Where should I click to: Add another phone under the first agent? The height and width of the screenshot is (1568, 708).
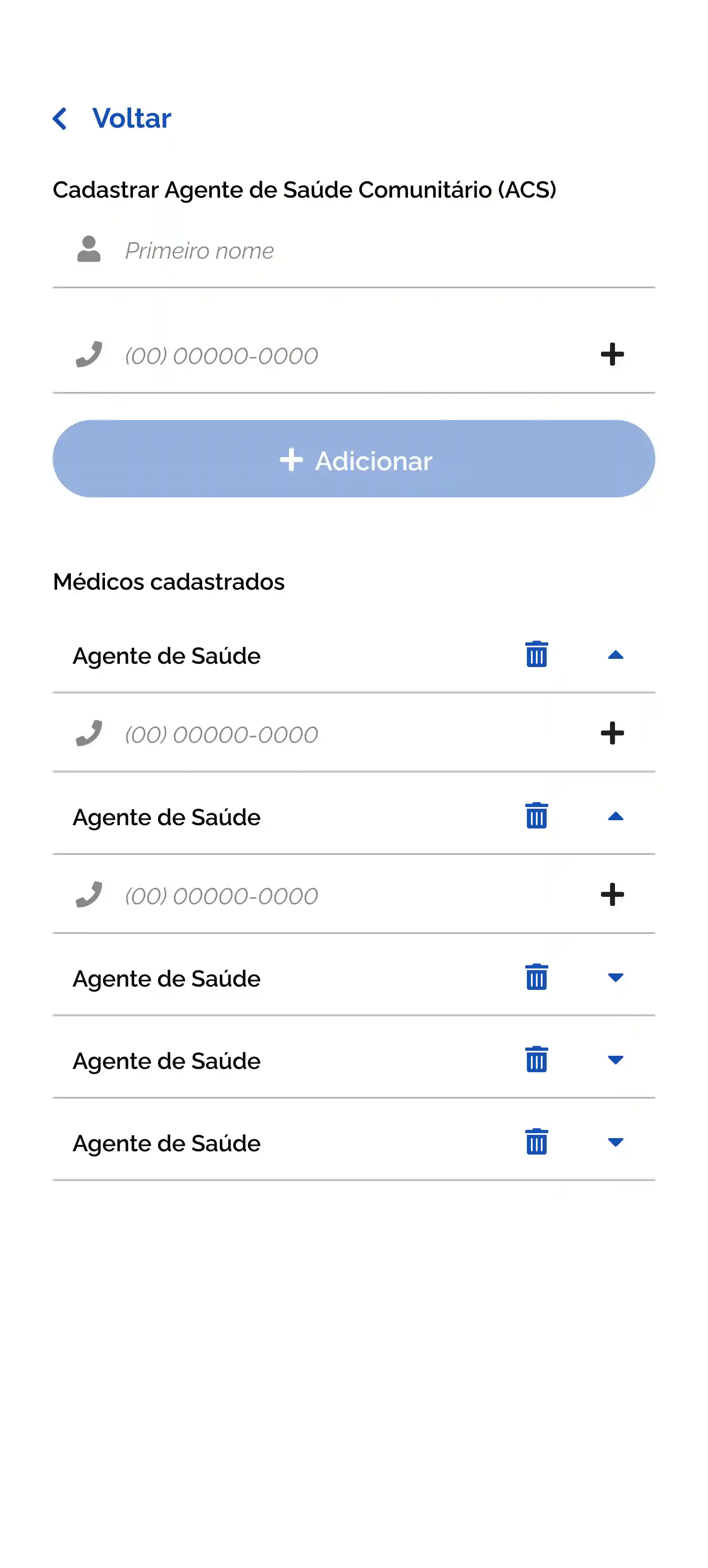click(x=612, y=733)
